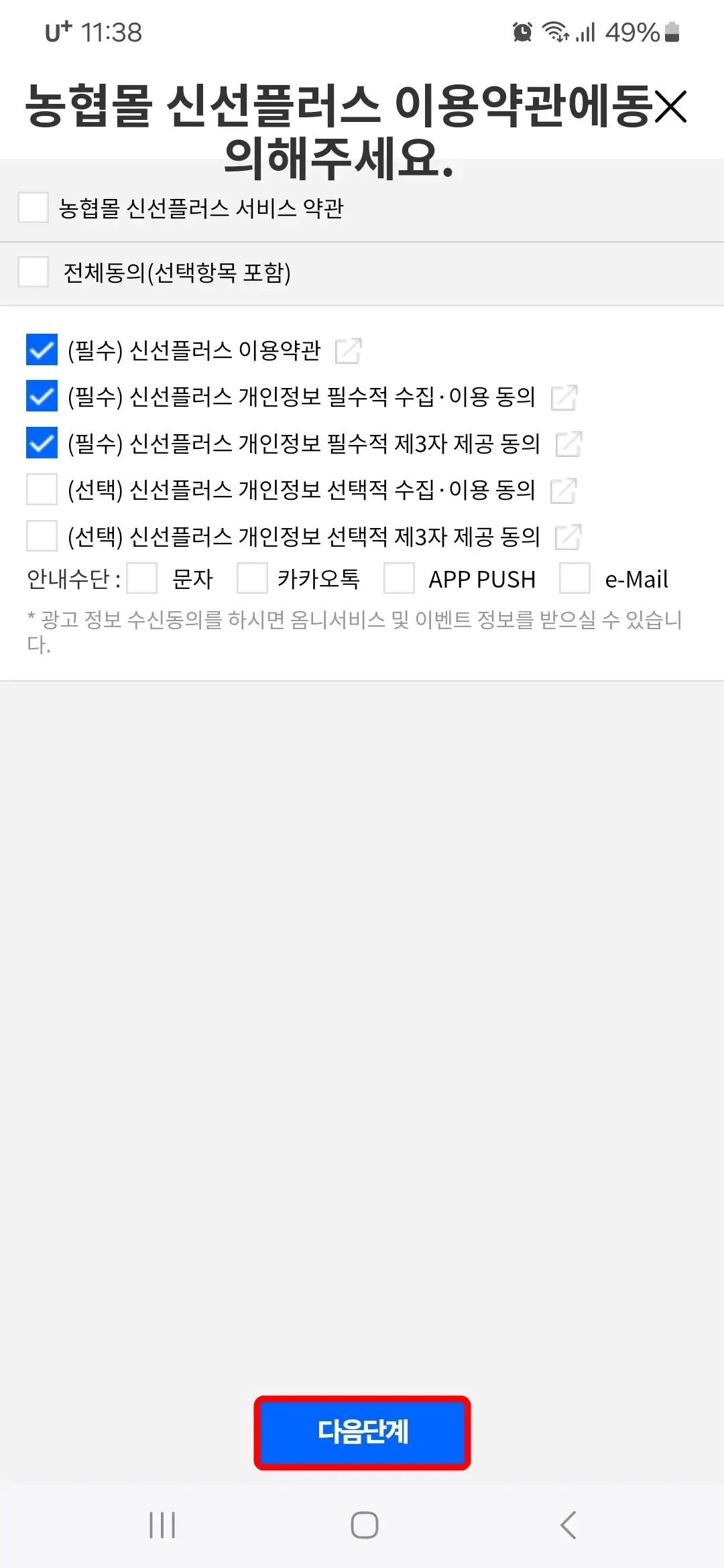Uncheck the 필수적 제3자 제공 동의 checkbox
This screenshot has height=1568, width=724.
[42, 443]
